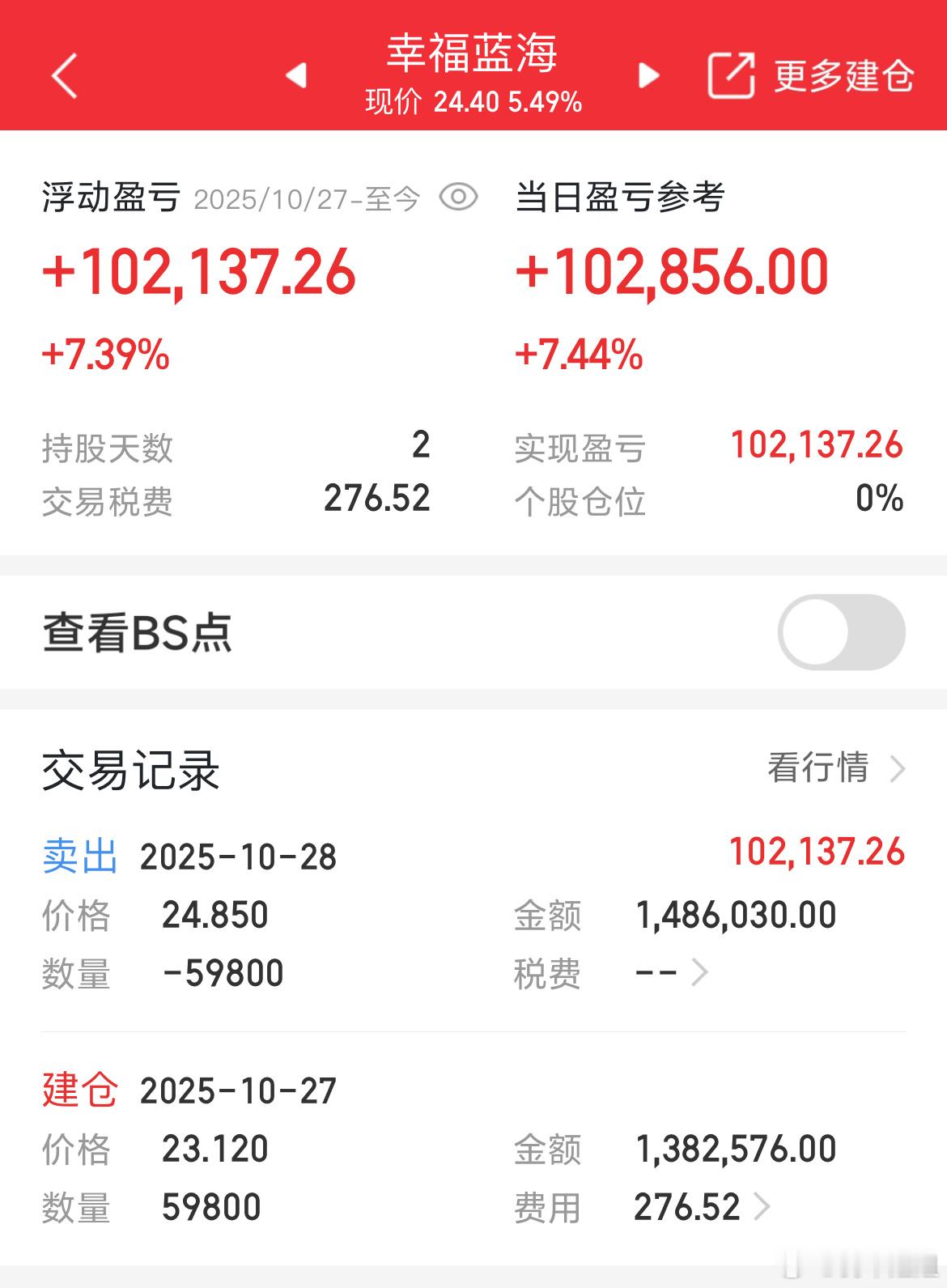Tap the current price 24.40 5.49%
The width and height of the screenshot is (947, 1288).
click(473, 103)
